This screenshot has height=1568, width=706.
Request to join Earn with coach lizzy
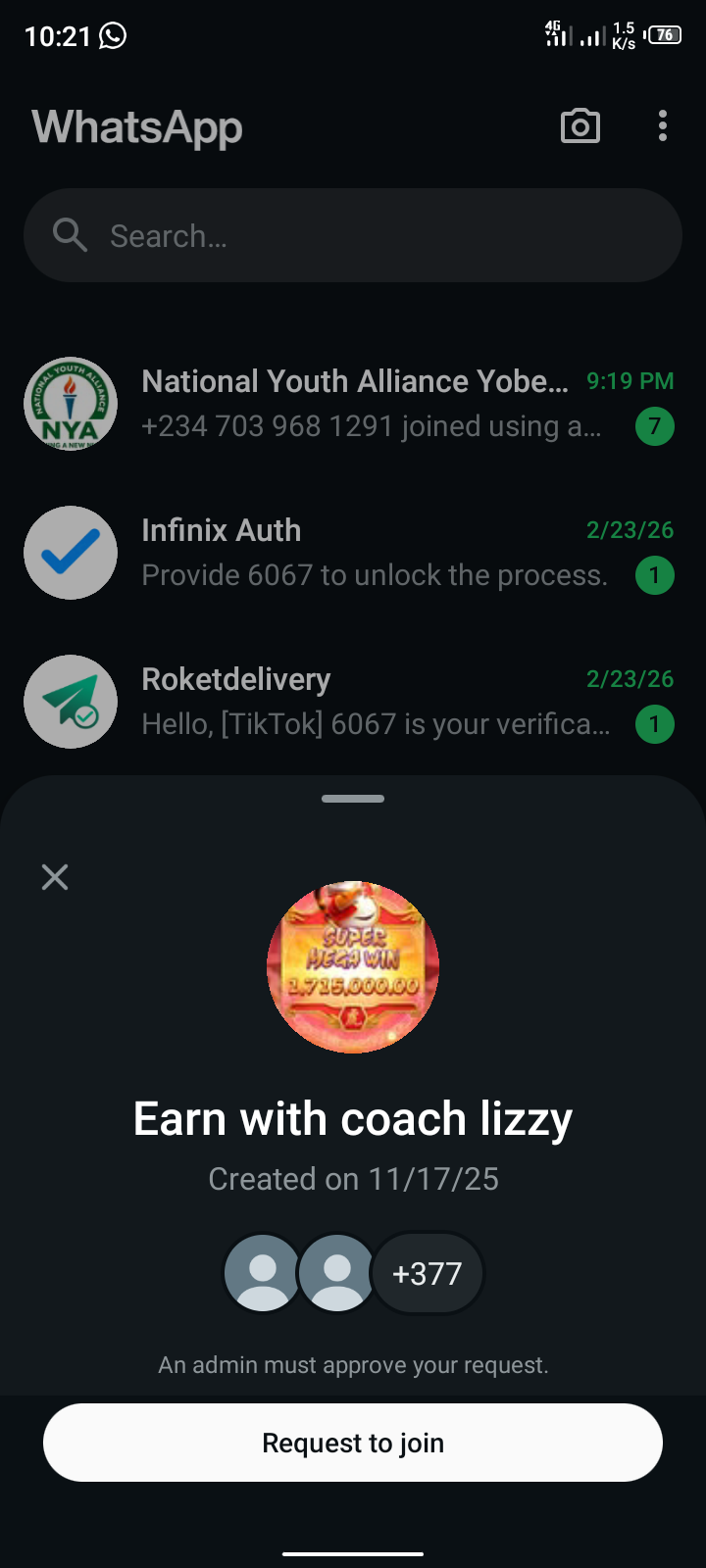(353, 1443)
